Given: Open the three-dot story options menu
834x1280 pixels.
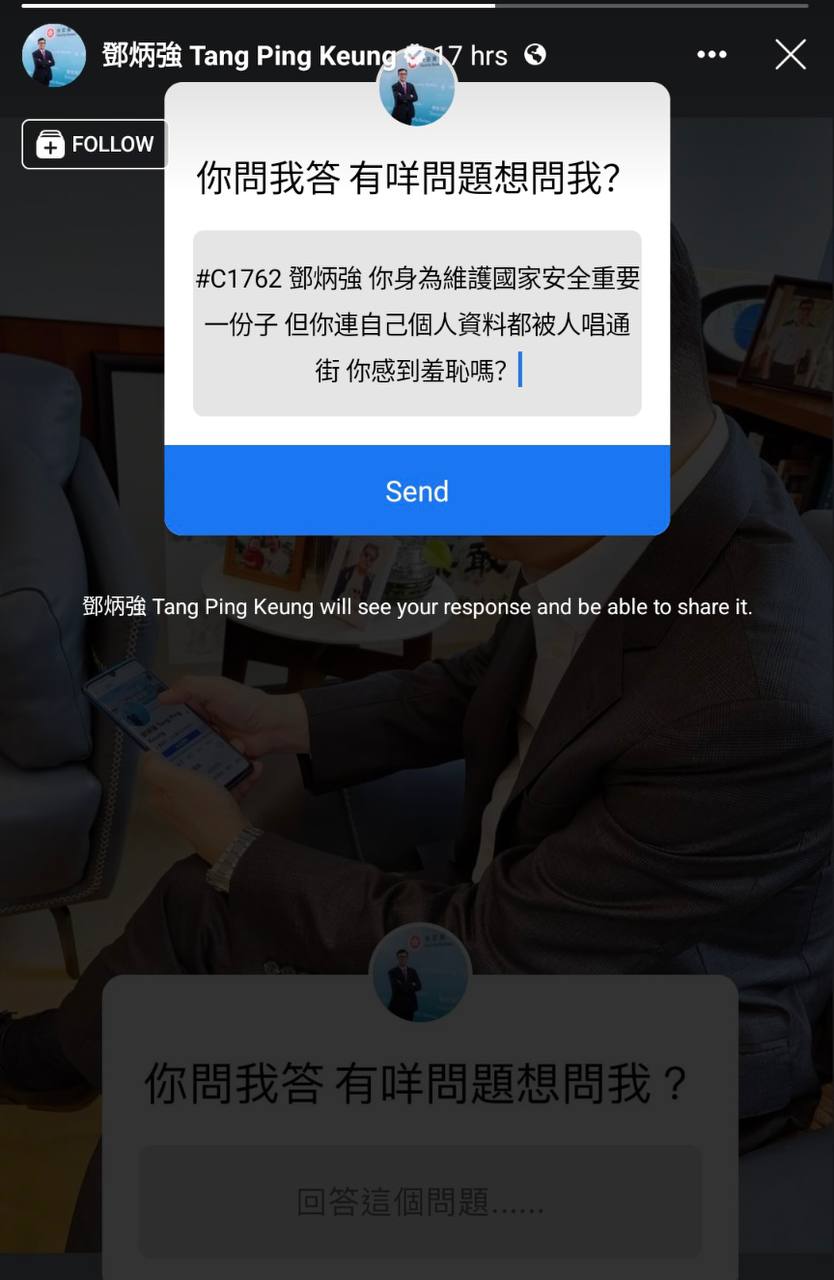Looking at the screenshot, I should [x=711, y=55].
